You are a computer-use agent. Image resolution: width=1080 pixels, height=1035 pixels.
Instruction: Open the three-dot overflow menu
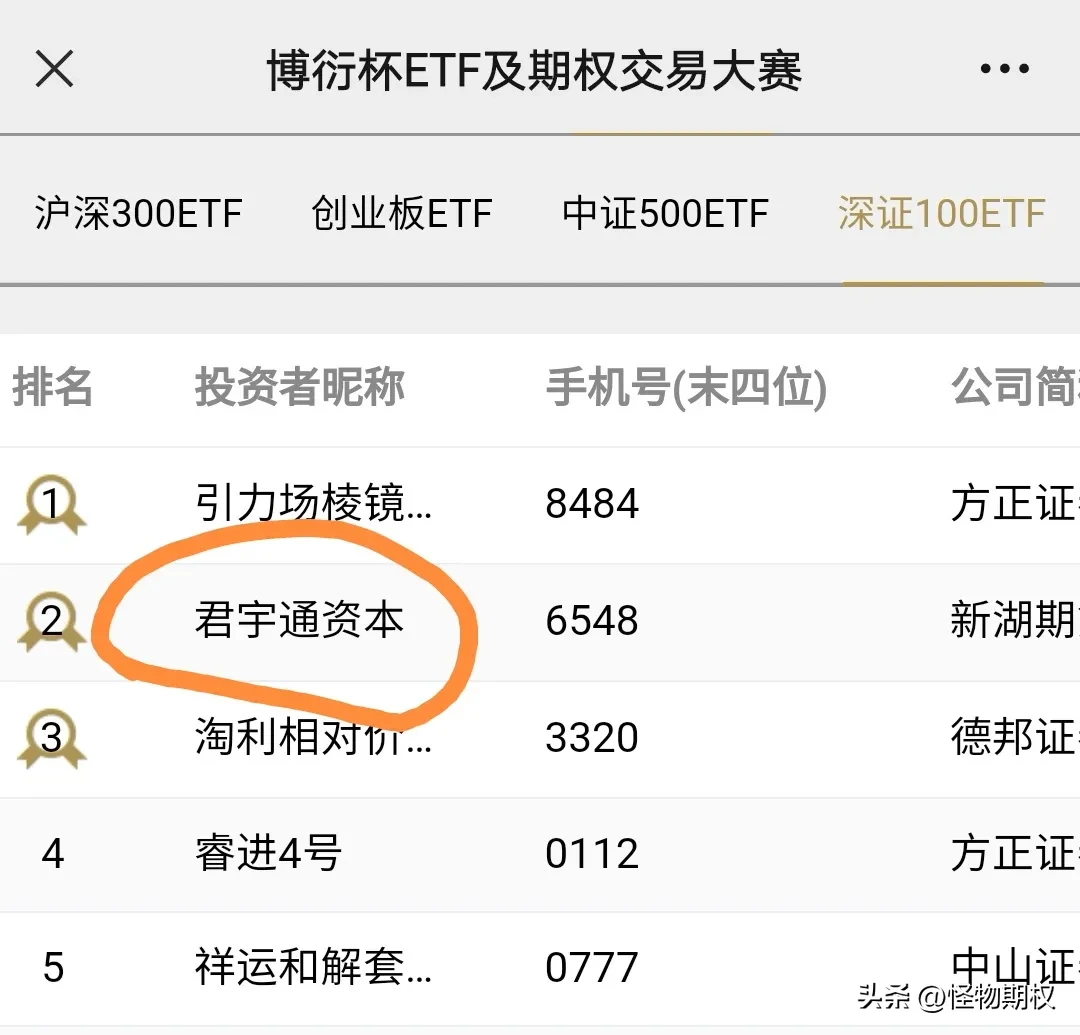pos(1004,69)
